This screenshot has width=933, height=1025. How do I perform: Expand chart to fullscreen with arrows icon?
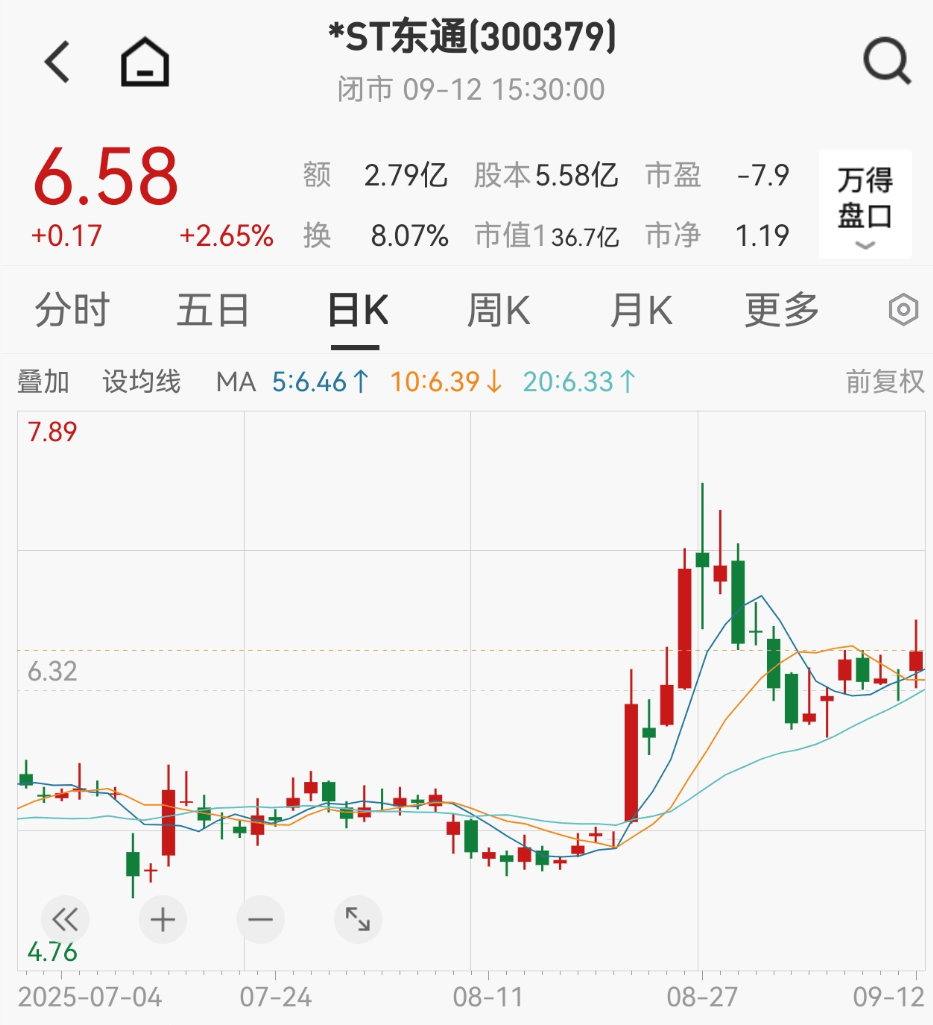358,918
